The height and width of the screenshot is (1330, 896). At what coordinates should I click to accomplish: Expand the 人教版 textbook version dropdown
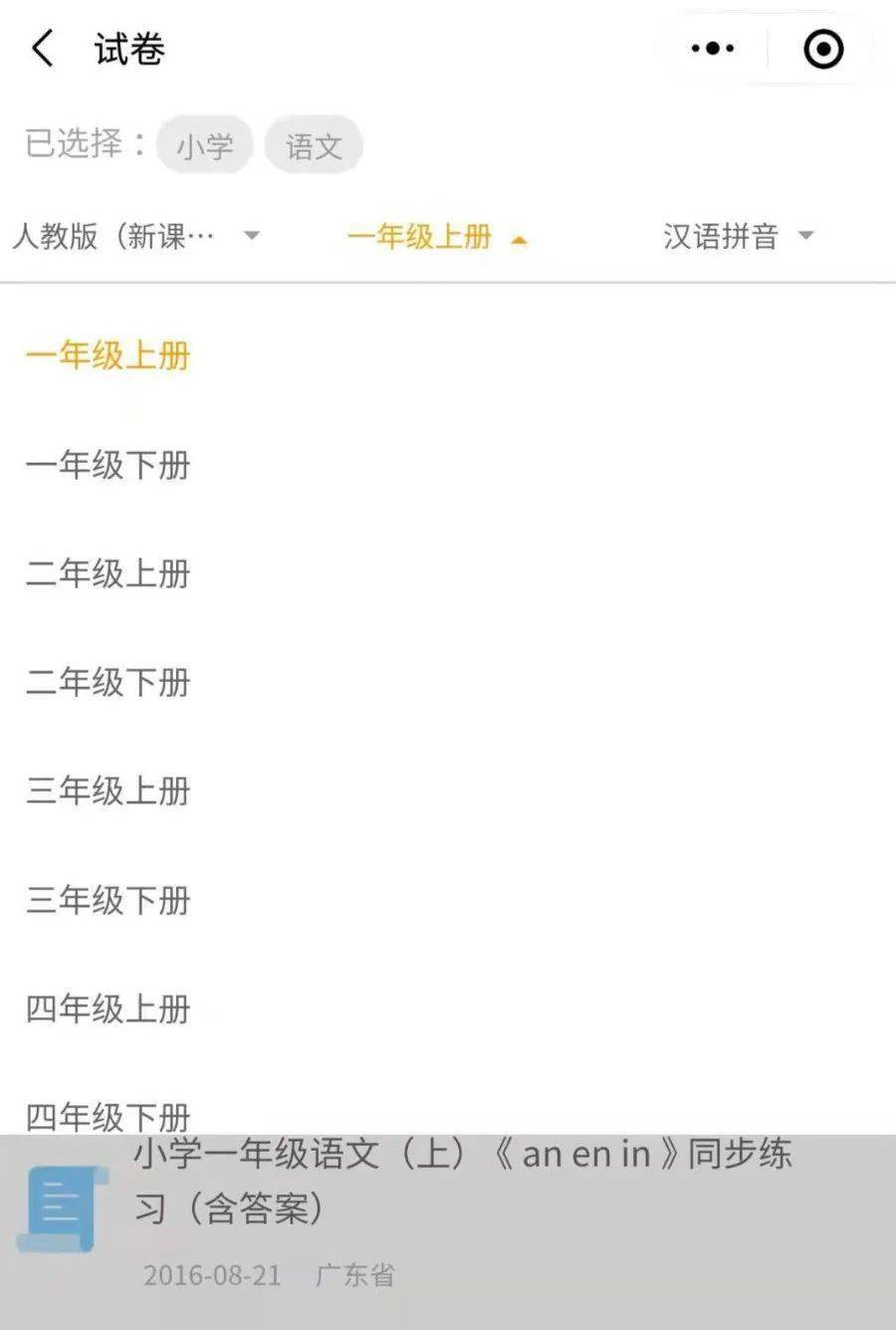tap(135, 236)
